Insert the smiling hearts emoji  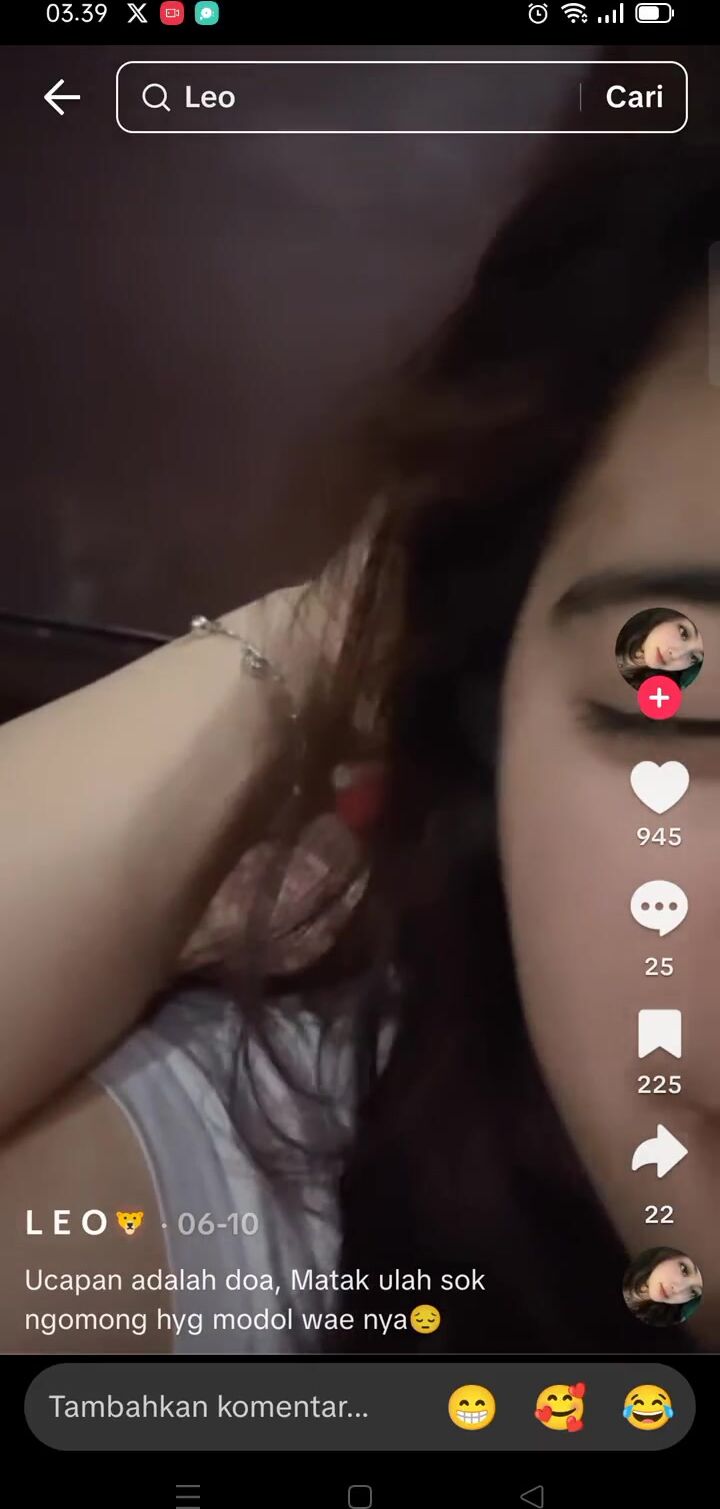pos(560,1407)
